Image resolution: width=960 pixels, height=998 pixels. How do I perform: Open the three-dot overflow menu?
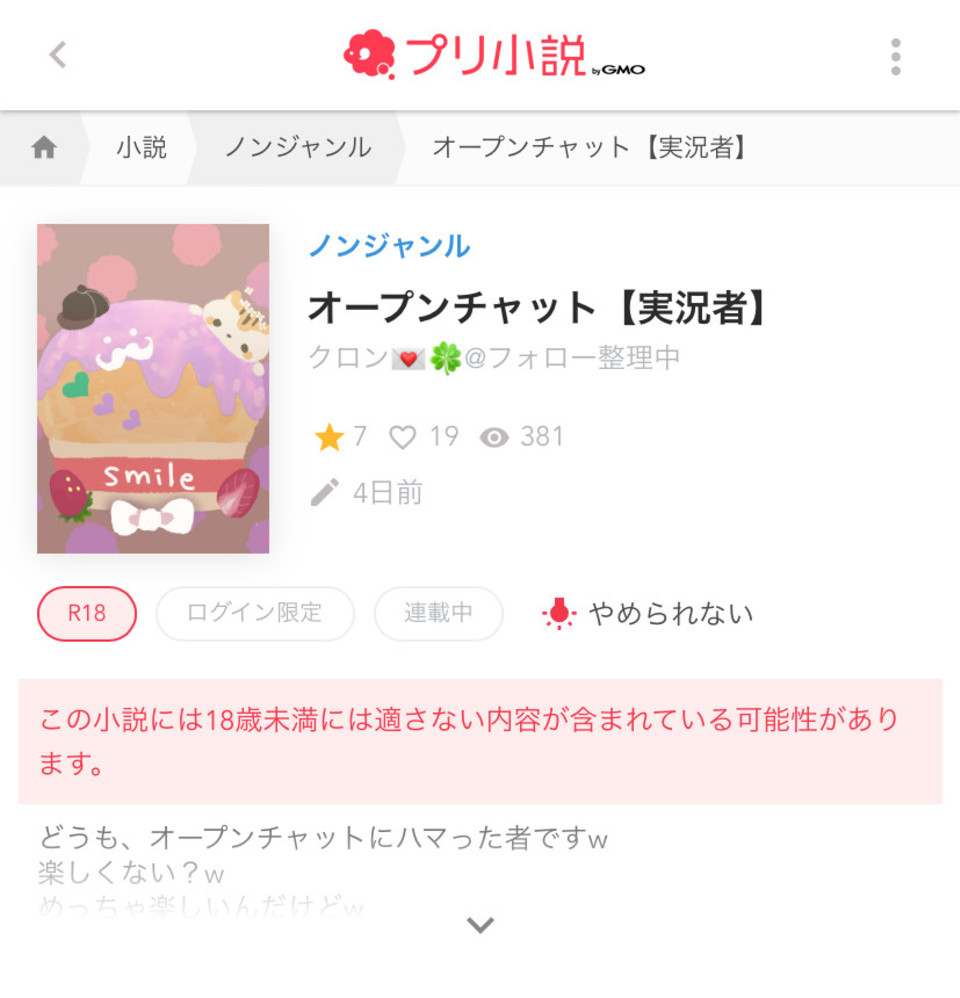click(x=895, y=57)
